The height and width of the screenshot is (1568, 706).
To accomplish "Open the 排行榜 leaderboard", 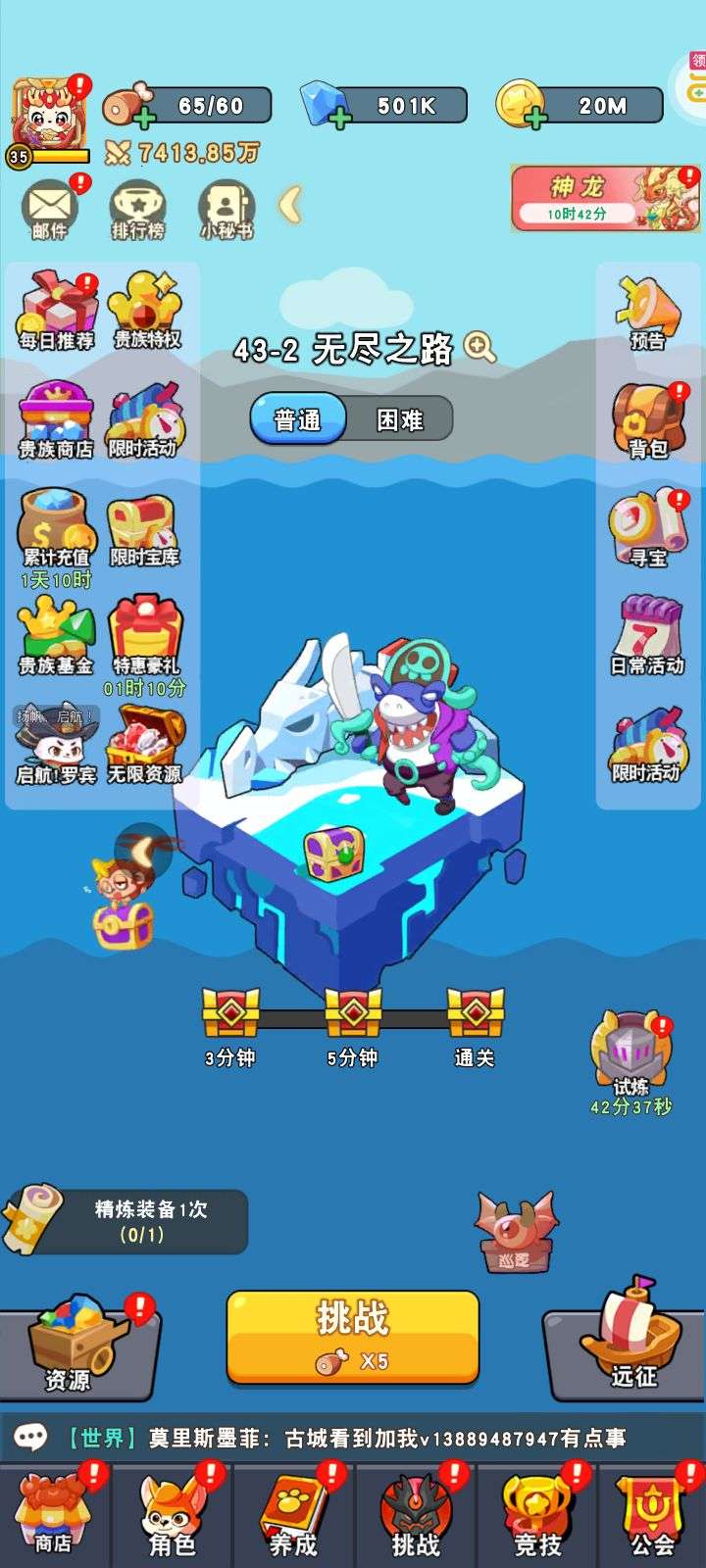I will pyautogui.click(x=137, y=209).
